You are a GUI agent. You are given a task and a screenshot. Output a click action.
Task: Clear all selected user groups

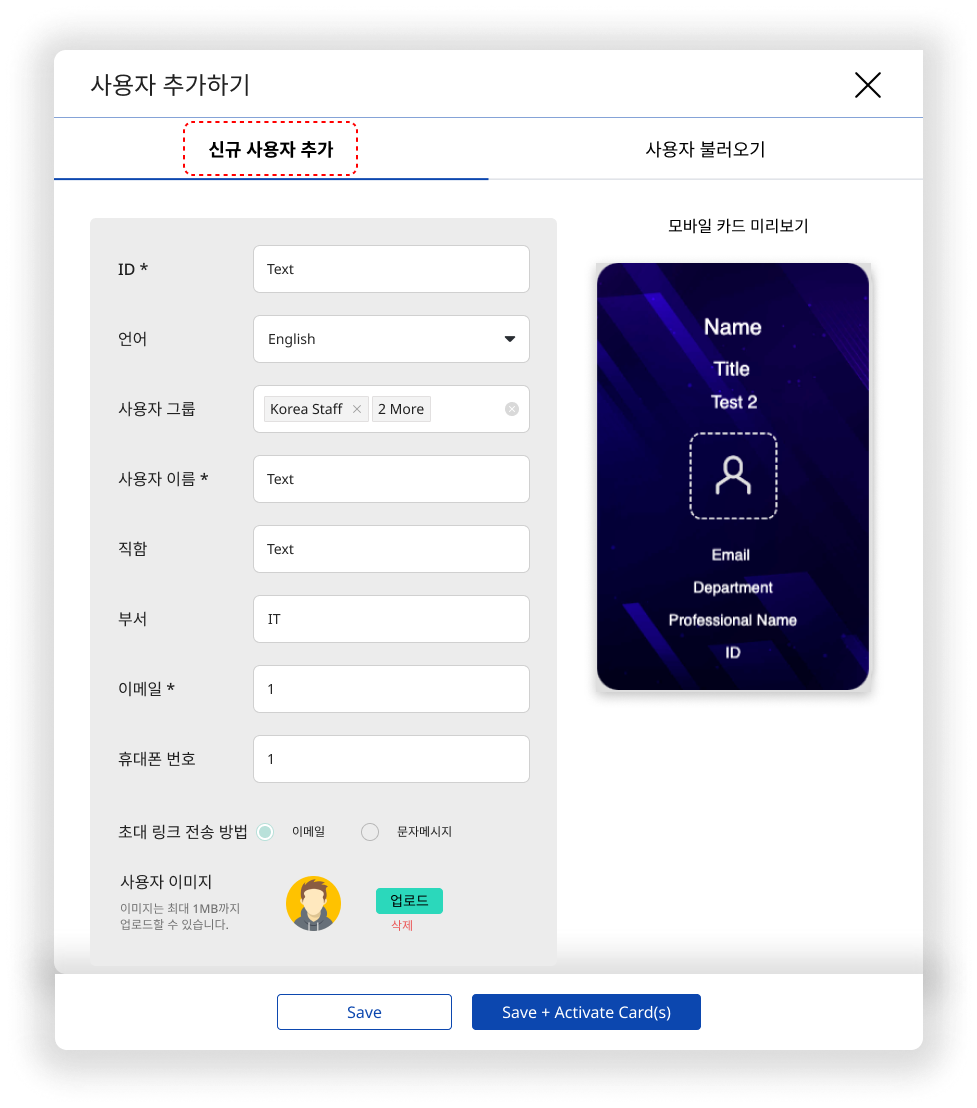click(512, 409)
